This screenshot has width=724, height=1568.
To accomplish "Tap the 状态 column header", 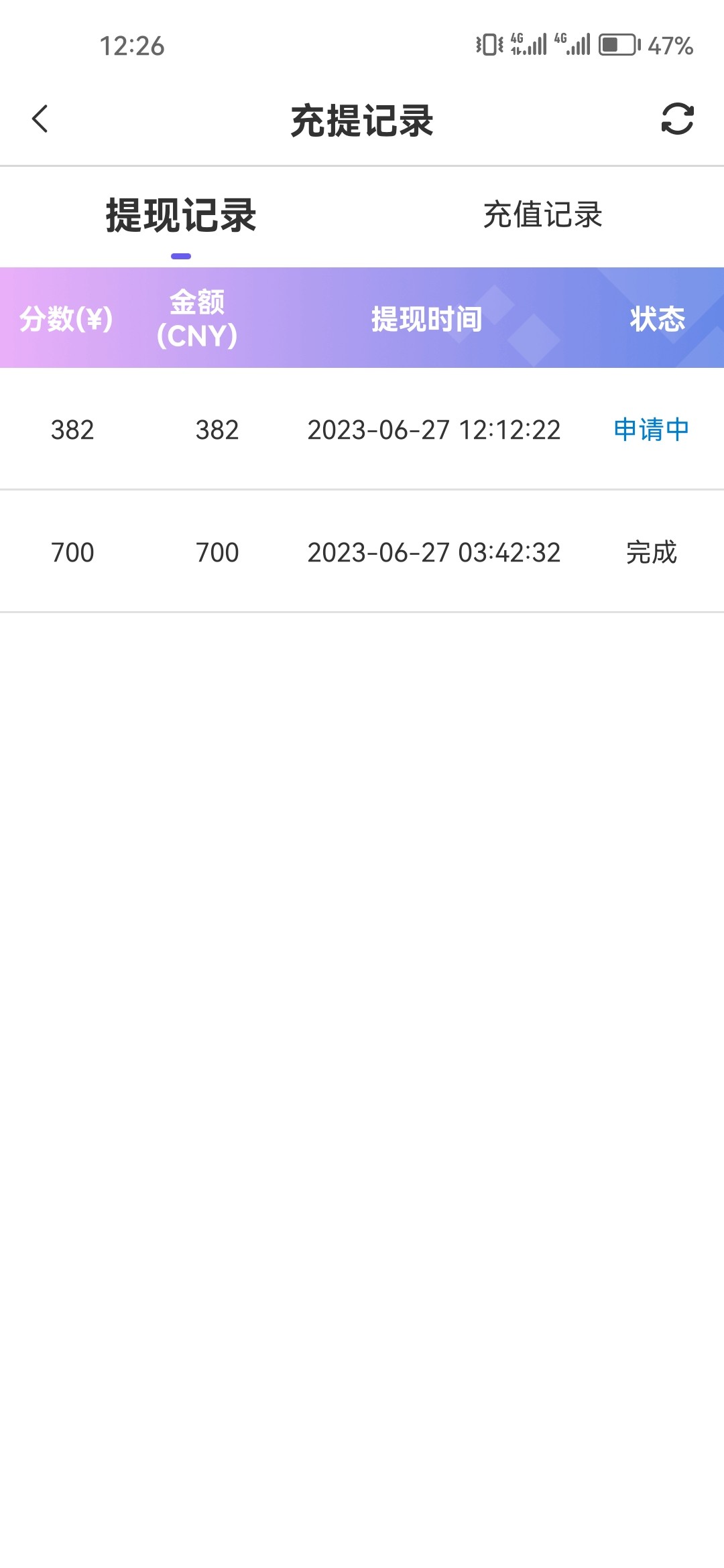I will pos(657,319).
